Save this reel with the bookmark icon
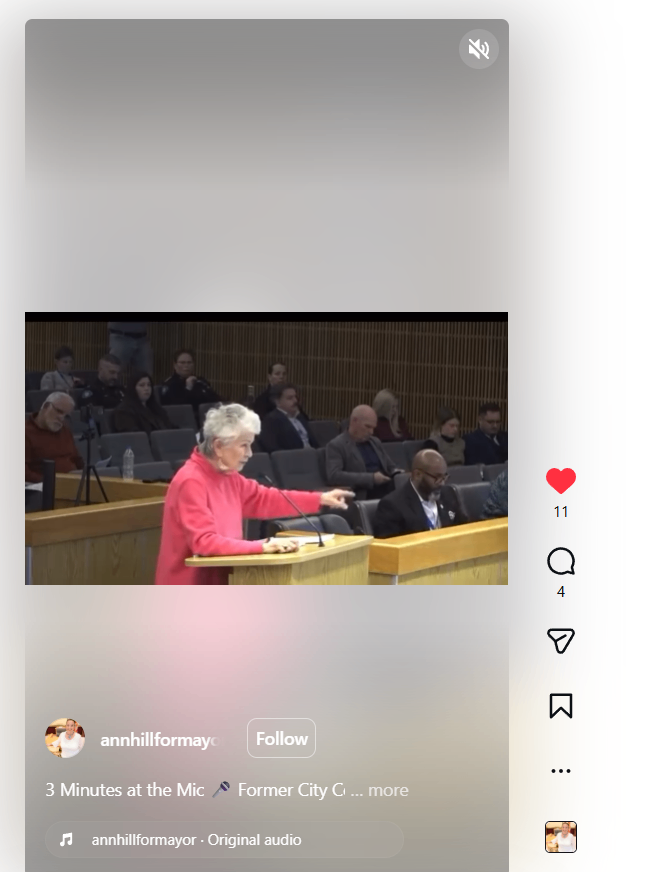This screenshot has width=650, height=872. coord(561,706)
